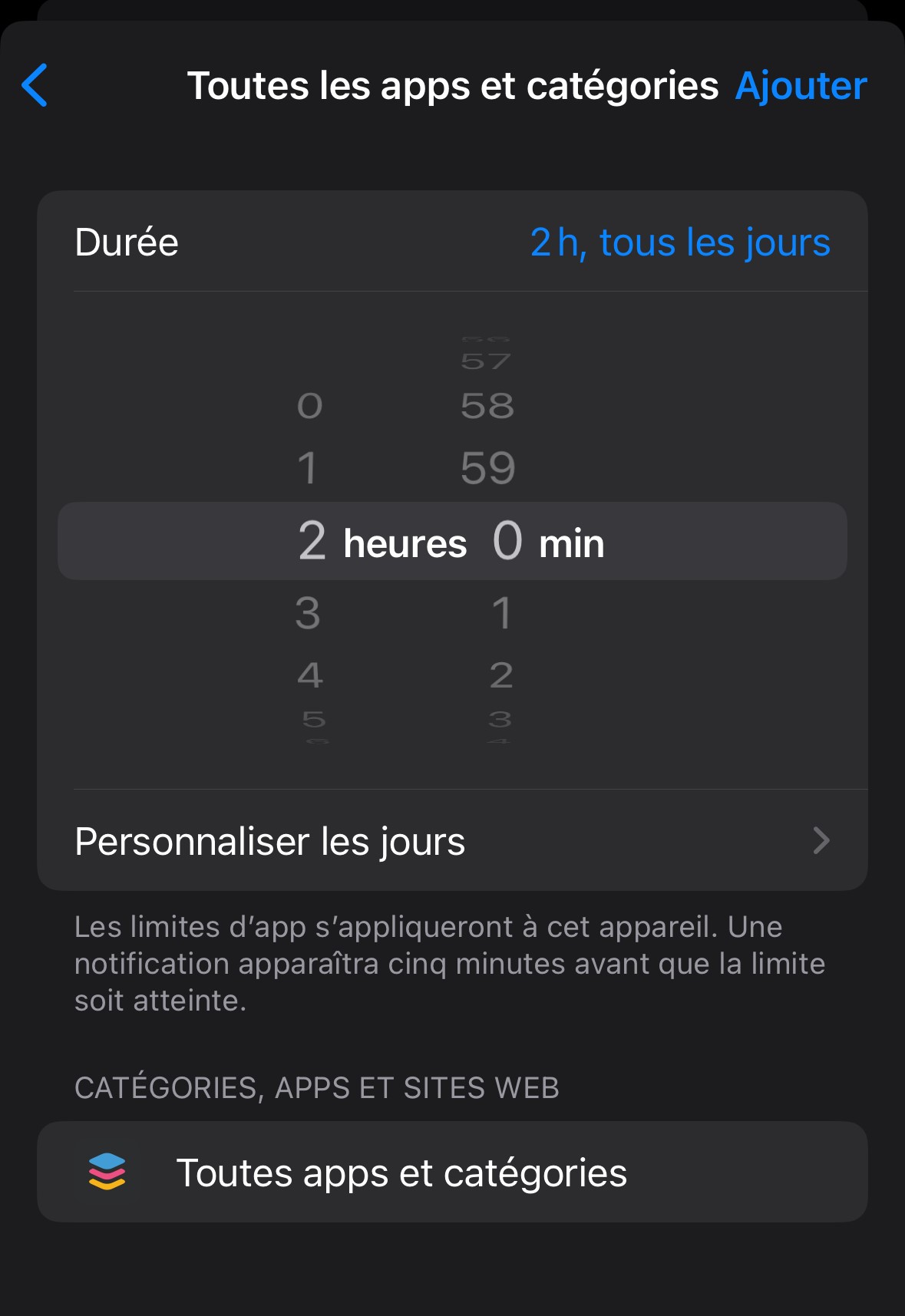Viewport: 905px width, 1316px height.
Task: Open 'Personnaliser les jours' settings row
Action: (269, 841)
